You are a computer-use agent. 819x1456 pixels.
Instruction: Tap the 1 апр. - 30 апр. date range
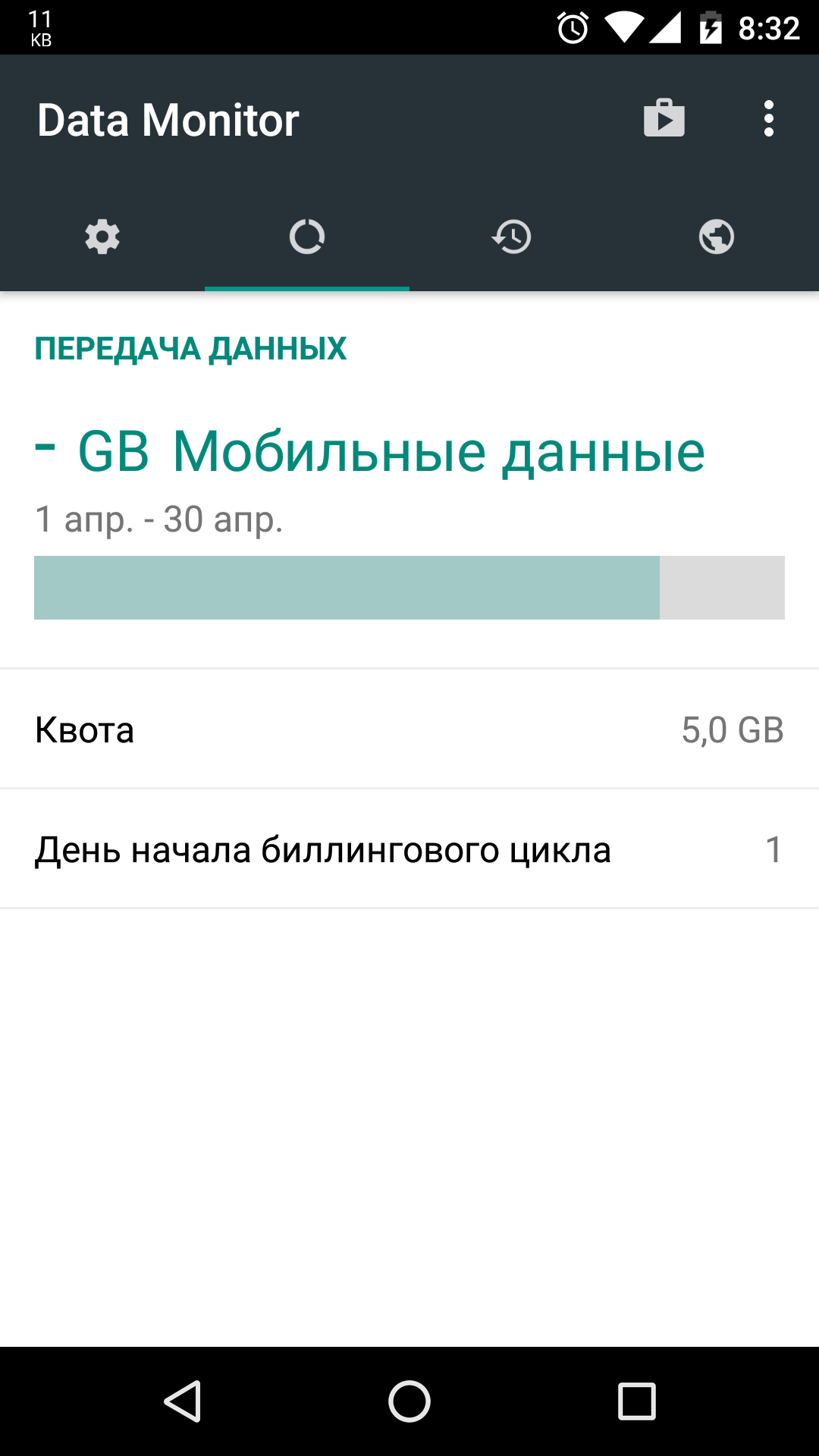click(x=159, y=519)
